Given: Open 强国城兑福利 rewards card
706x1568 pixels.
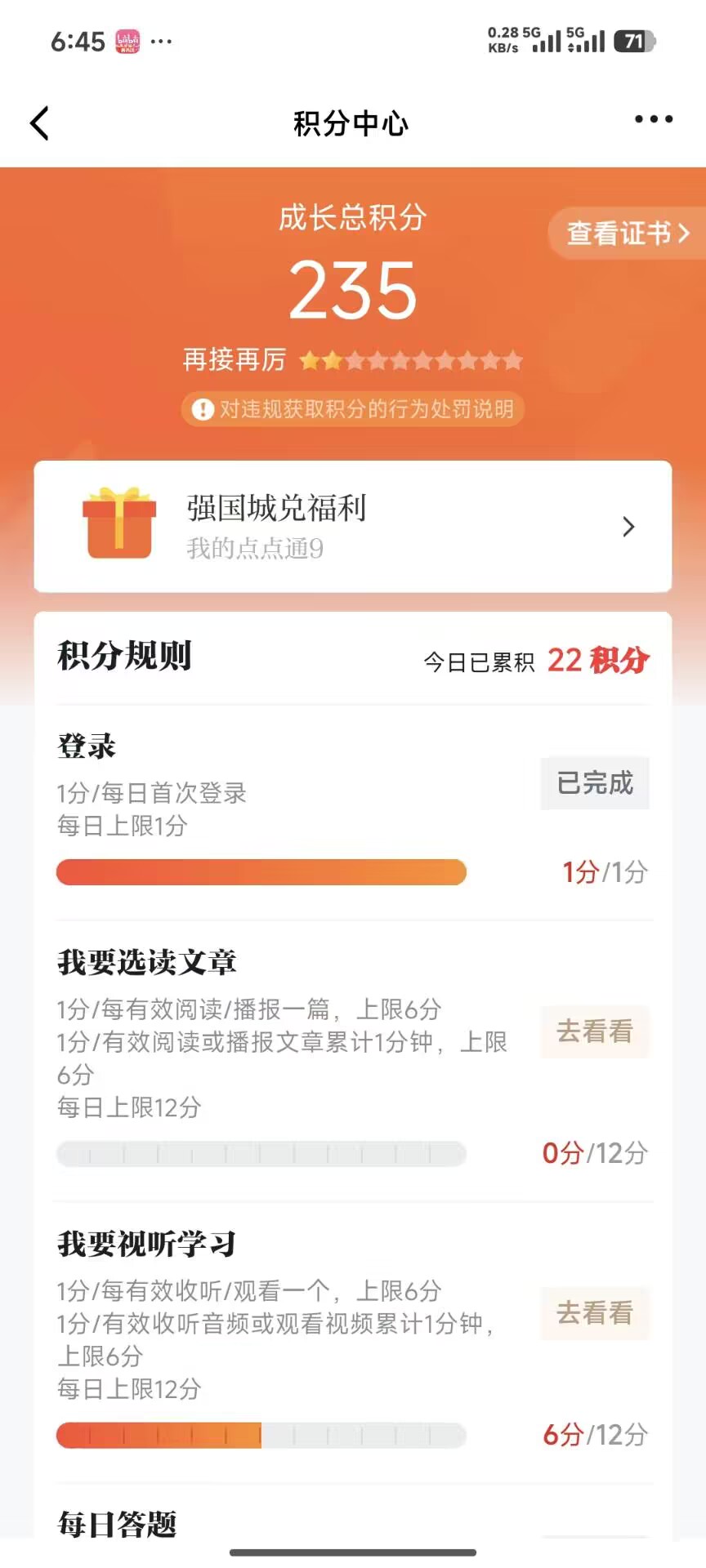Looking at the screenshot, I should (x=353, y=527).
